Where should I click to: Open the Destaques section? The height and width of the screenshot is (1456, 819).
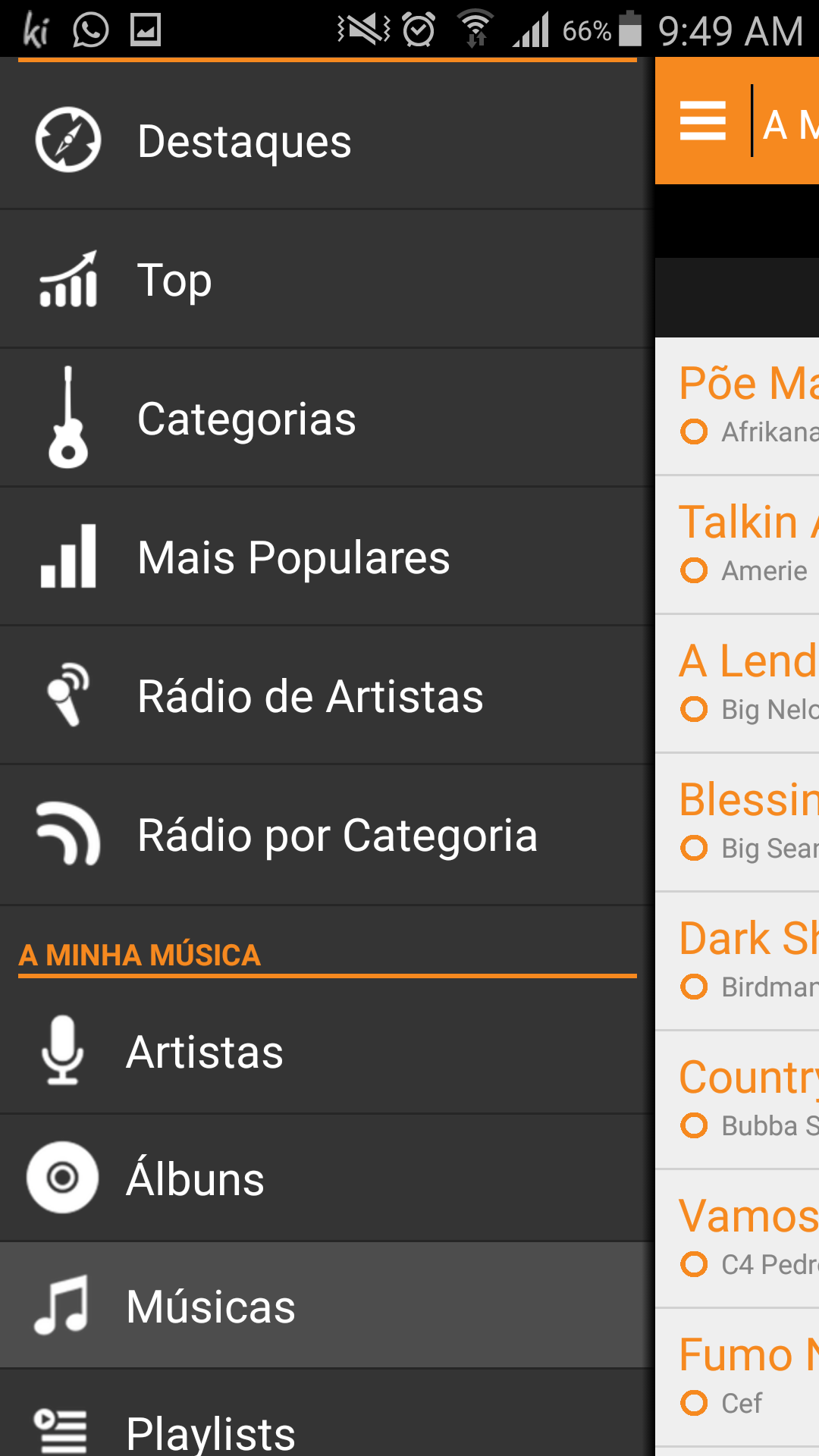click(x=327, y=140)
